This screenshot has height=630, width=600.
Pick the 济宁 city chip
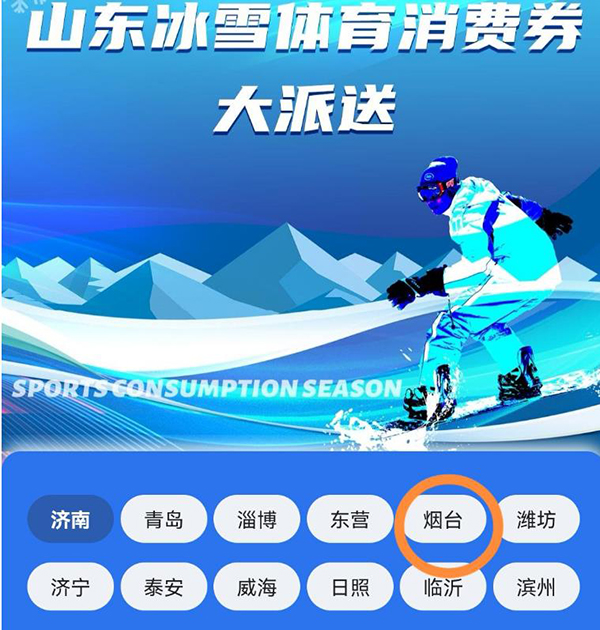coord(70,587)
